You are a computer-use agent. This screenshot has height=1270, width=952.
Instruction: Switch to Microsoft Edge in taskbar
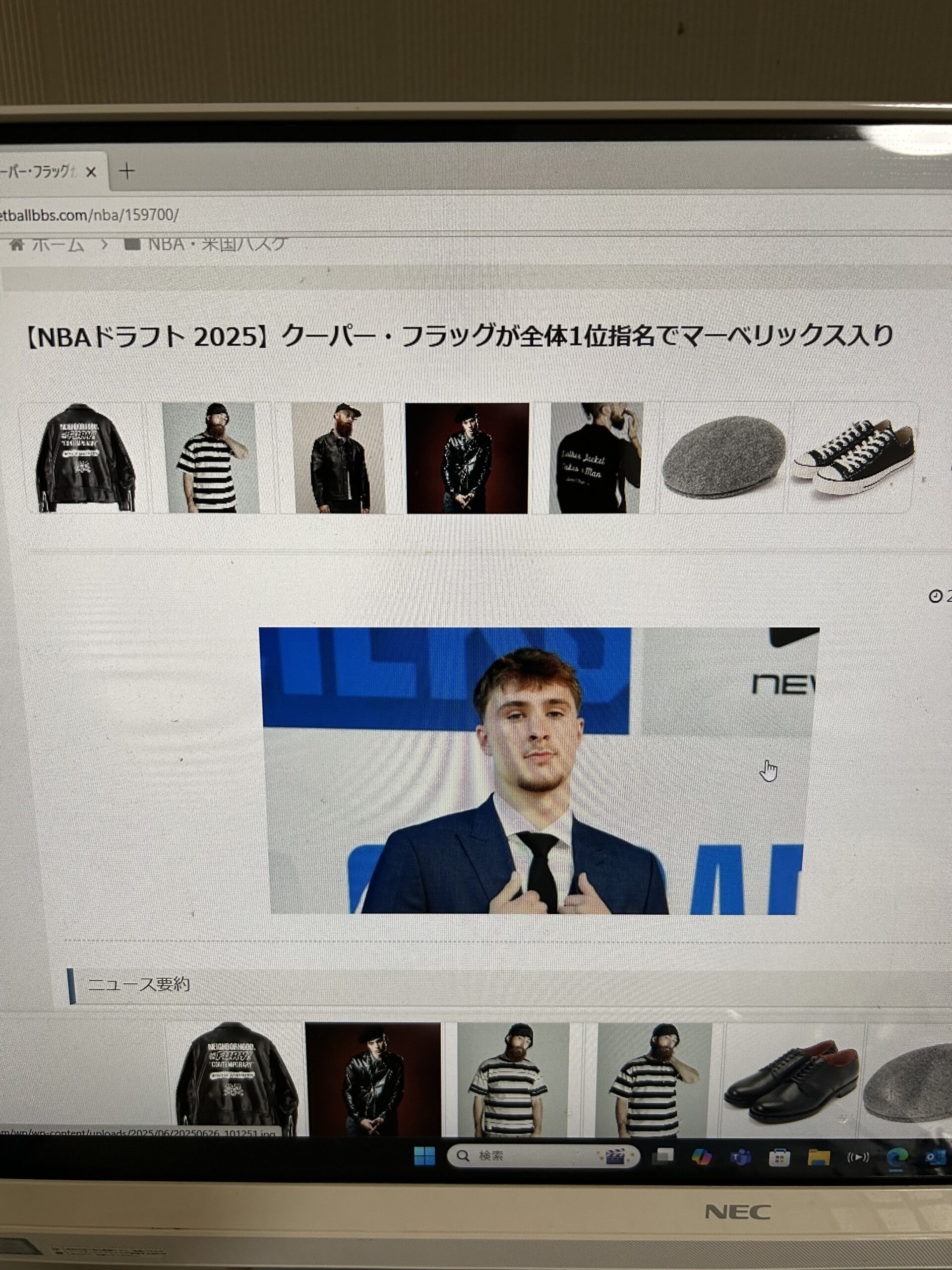(x=896, y=1157)
